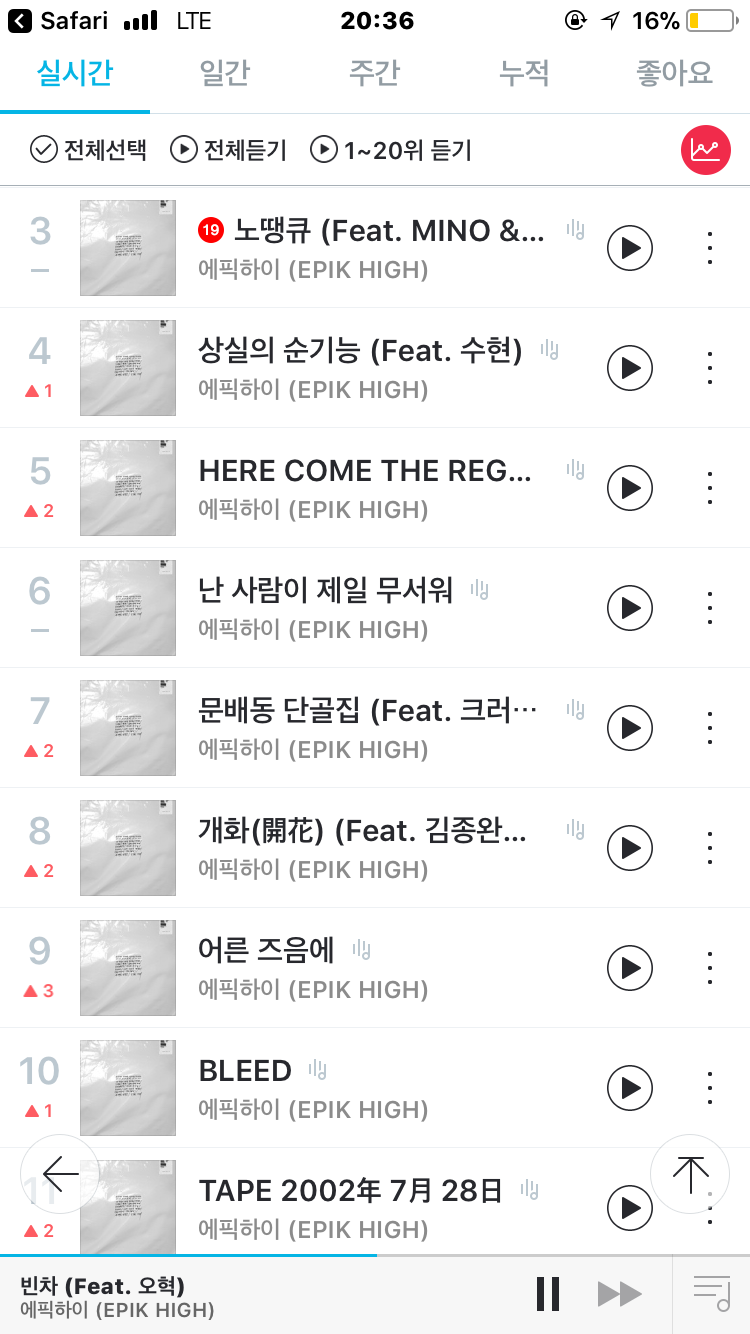Open the playlist queue icon
This screenshot has width=750, height=1334.
[x=711, y=1294]
